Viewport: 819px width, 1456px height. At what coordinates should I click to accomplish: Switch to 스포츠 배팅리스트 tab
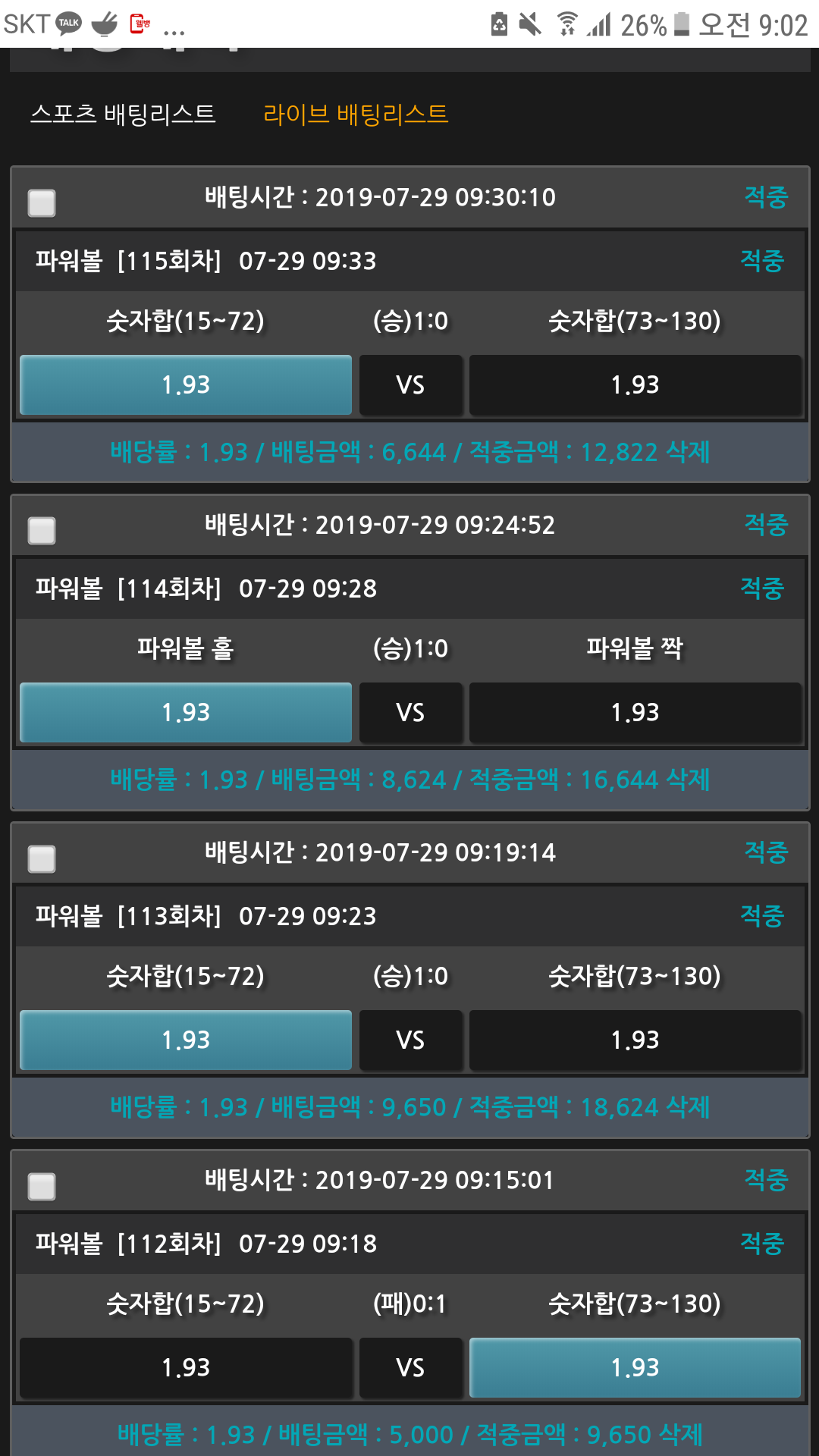click(123, 114)
